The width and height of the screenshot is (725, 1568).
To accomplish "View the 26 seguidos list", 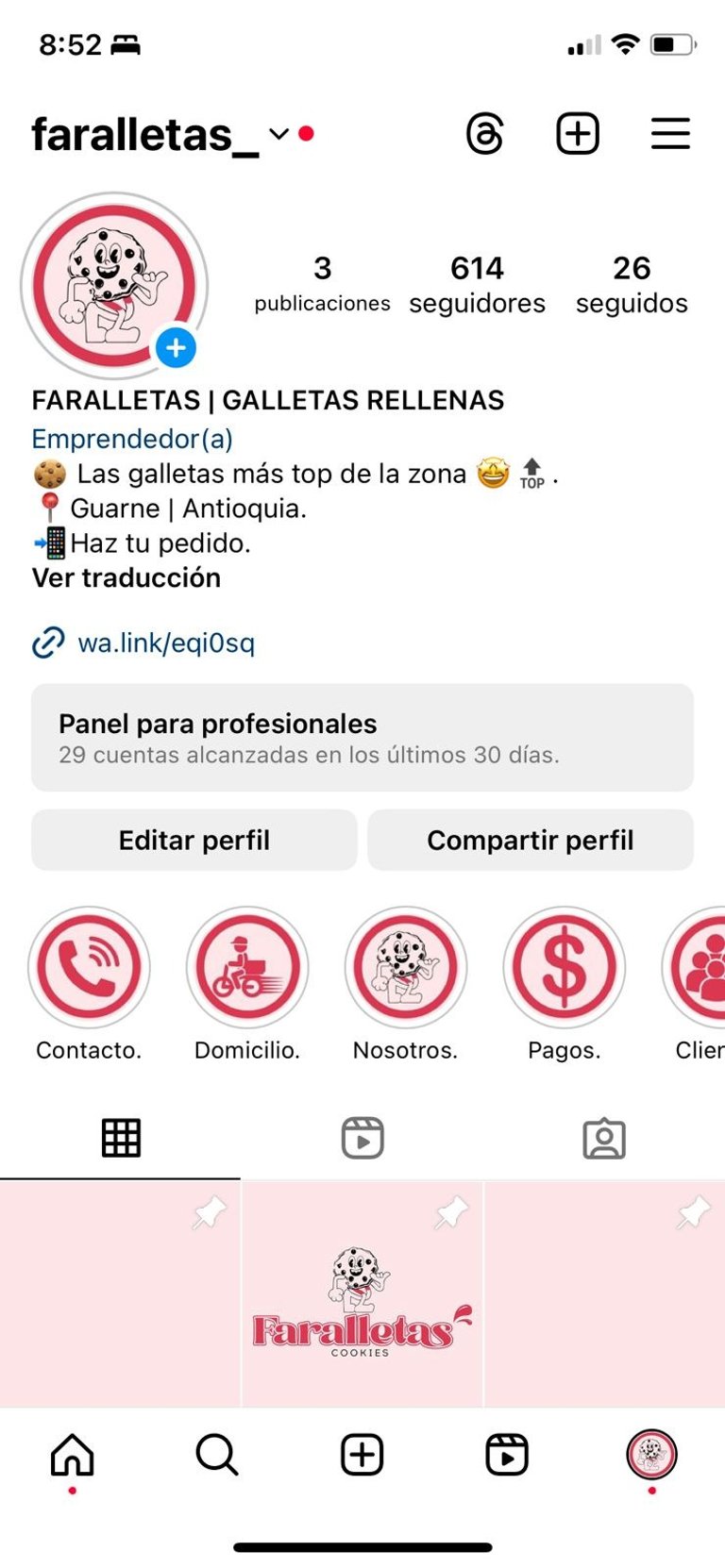I will coord(632,284).
